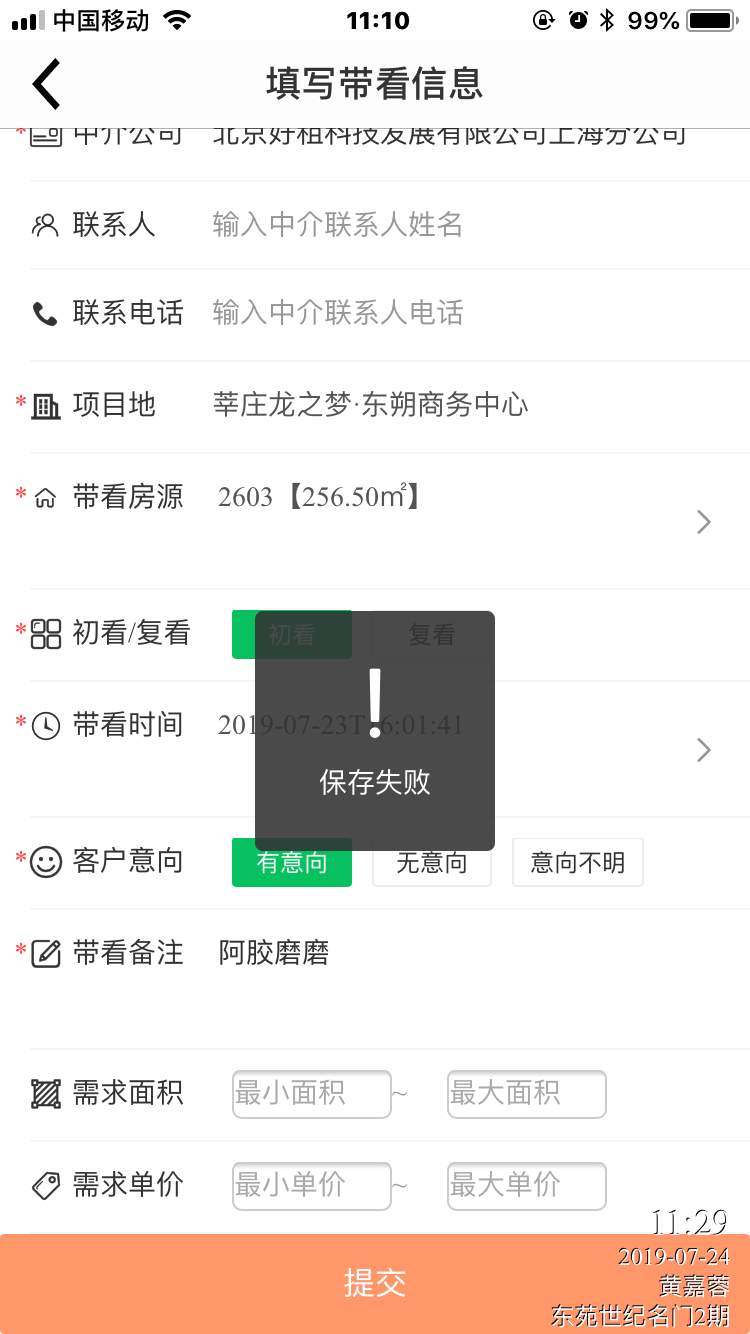This screenshot has width=750, height=1334.
Task: Tap the 最大面积 input field
Action: [526, 1094]
